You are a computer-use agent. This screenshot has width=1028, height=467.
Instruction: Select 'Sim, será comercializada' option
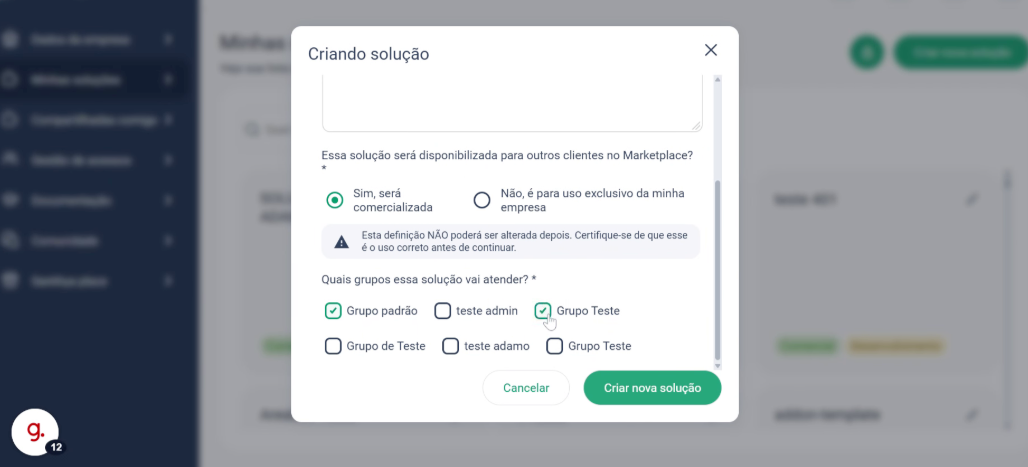[x=335, y=200]
